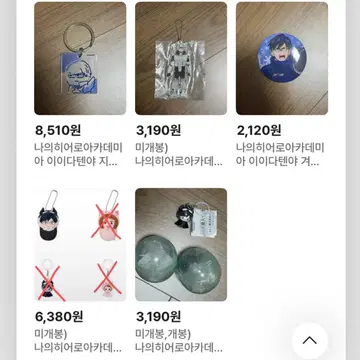
Task: Tap the scroll-to-top arrow button
Action: [x=310, y=340]
